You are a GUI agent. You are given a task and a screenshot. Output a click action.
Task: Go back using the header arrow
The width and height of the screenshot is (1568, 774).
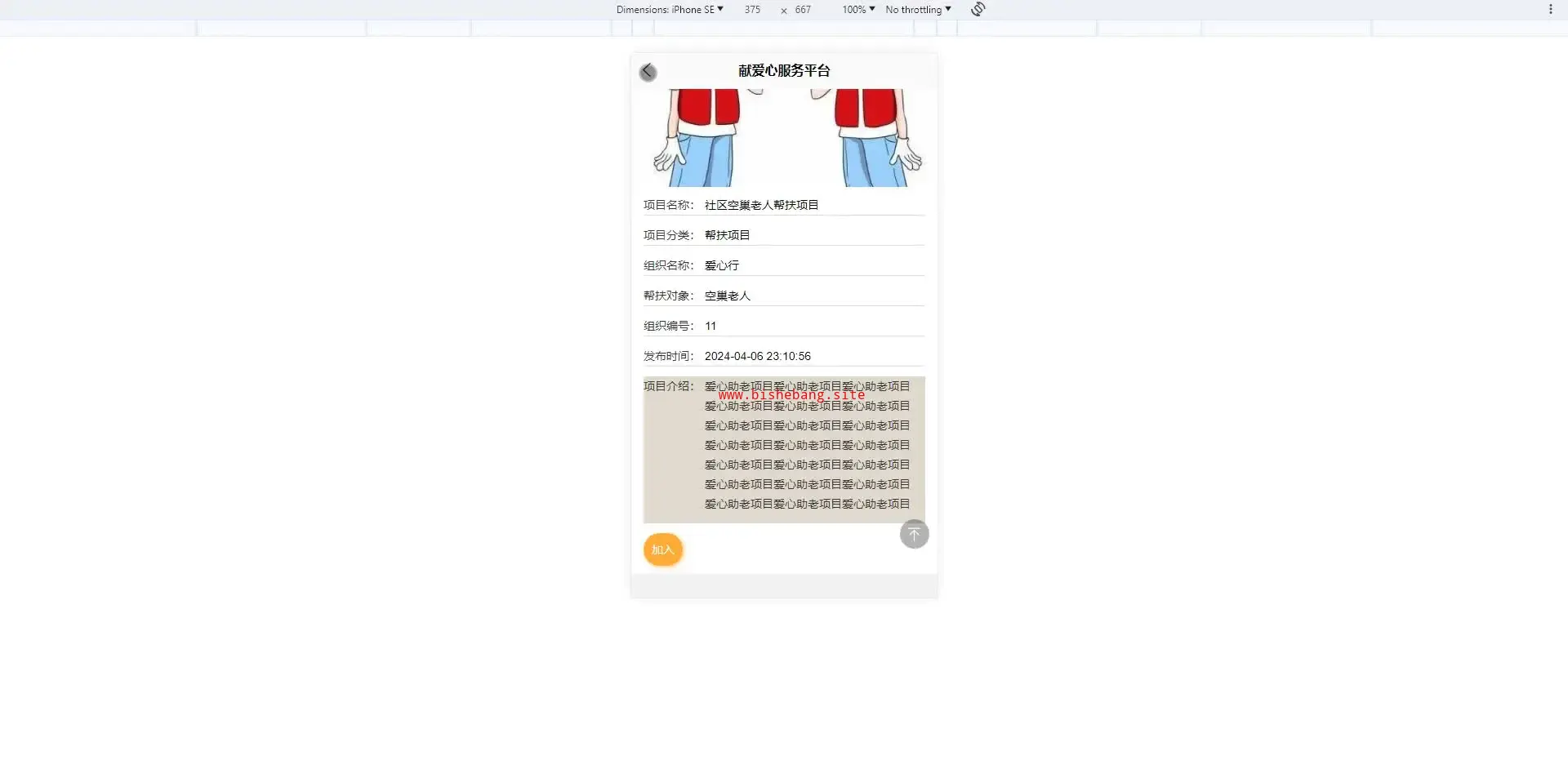pyautogui.click(x=648, y=72)
